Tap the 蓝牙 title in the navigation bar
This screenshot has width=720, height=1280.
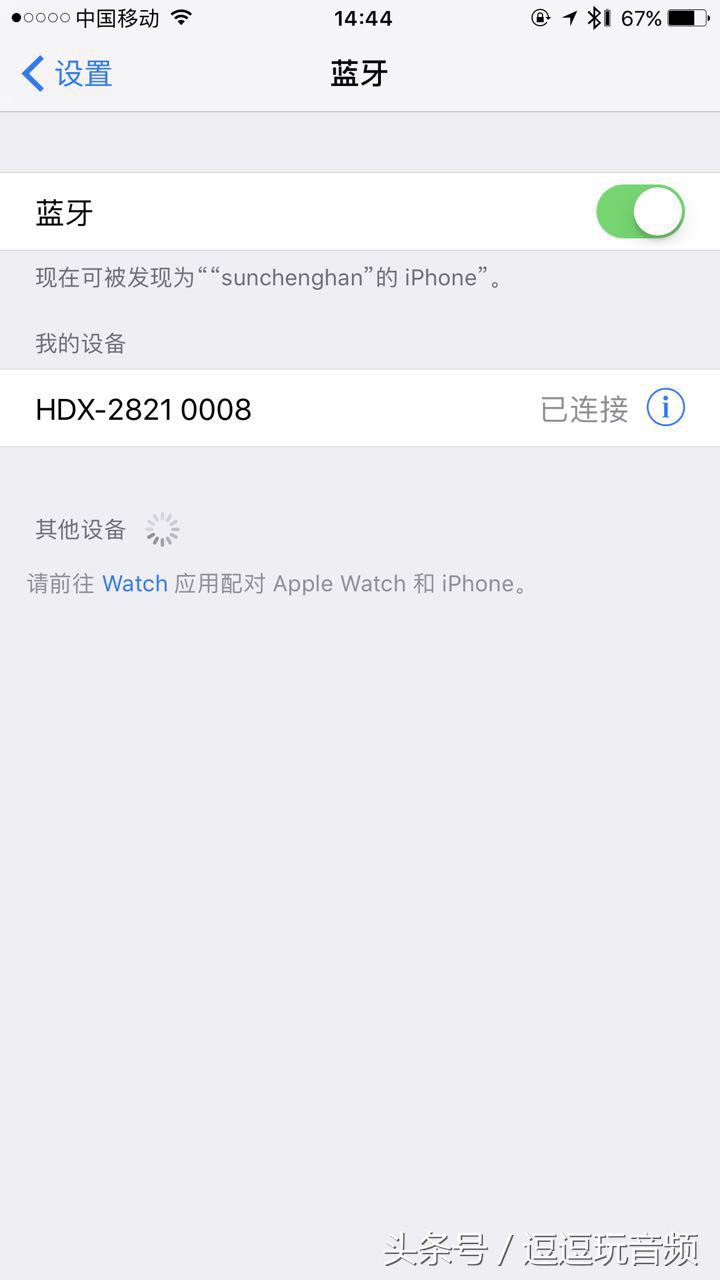(359, 73)
